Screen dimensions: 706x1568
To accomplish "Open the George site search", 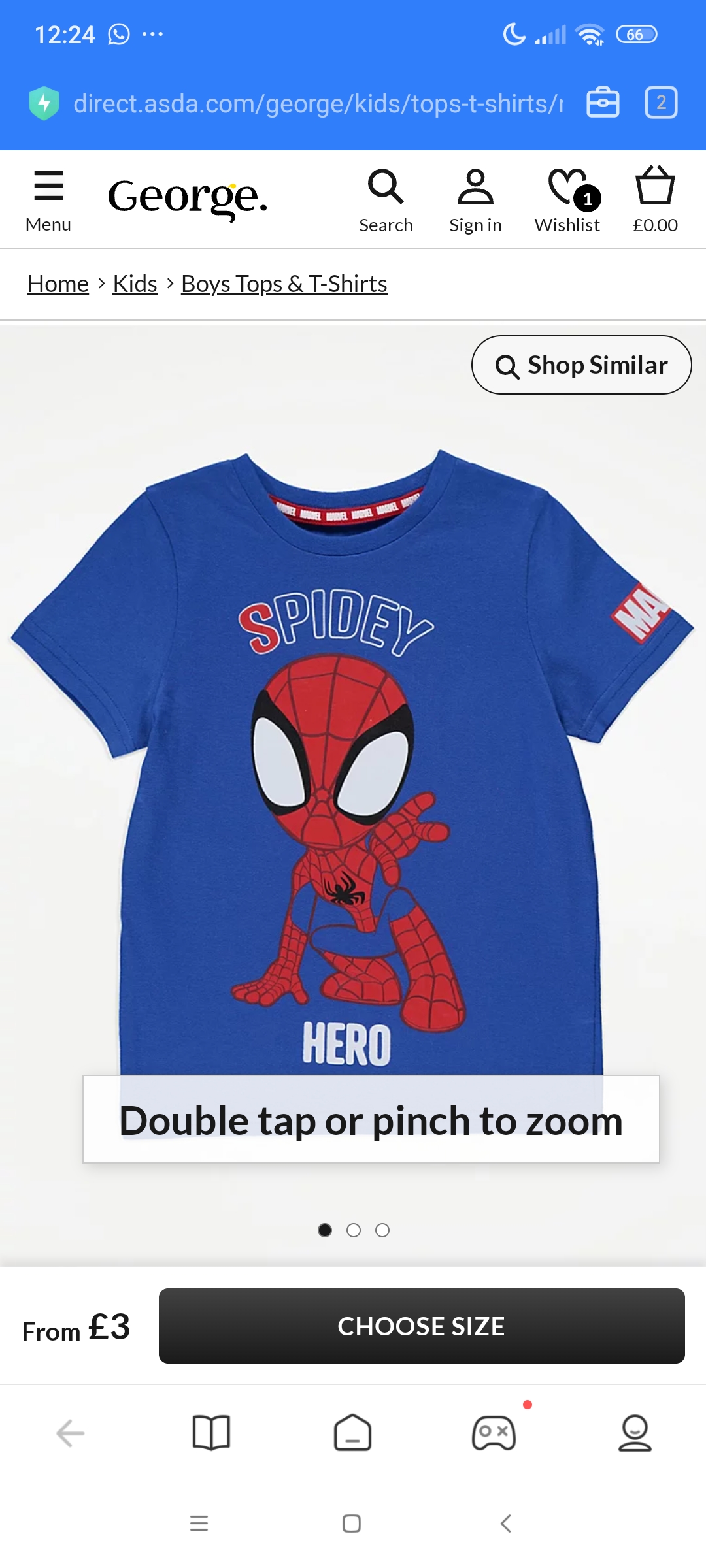I will pos(386,200).
